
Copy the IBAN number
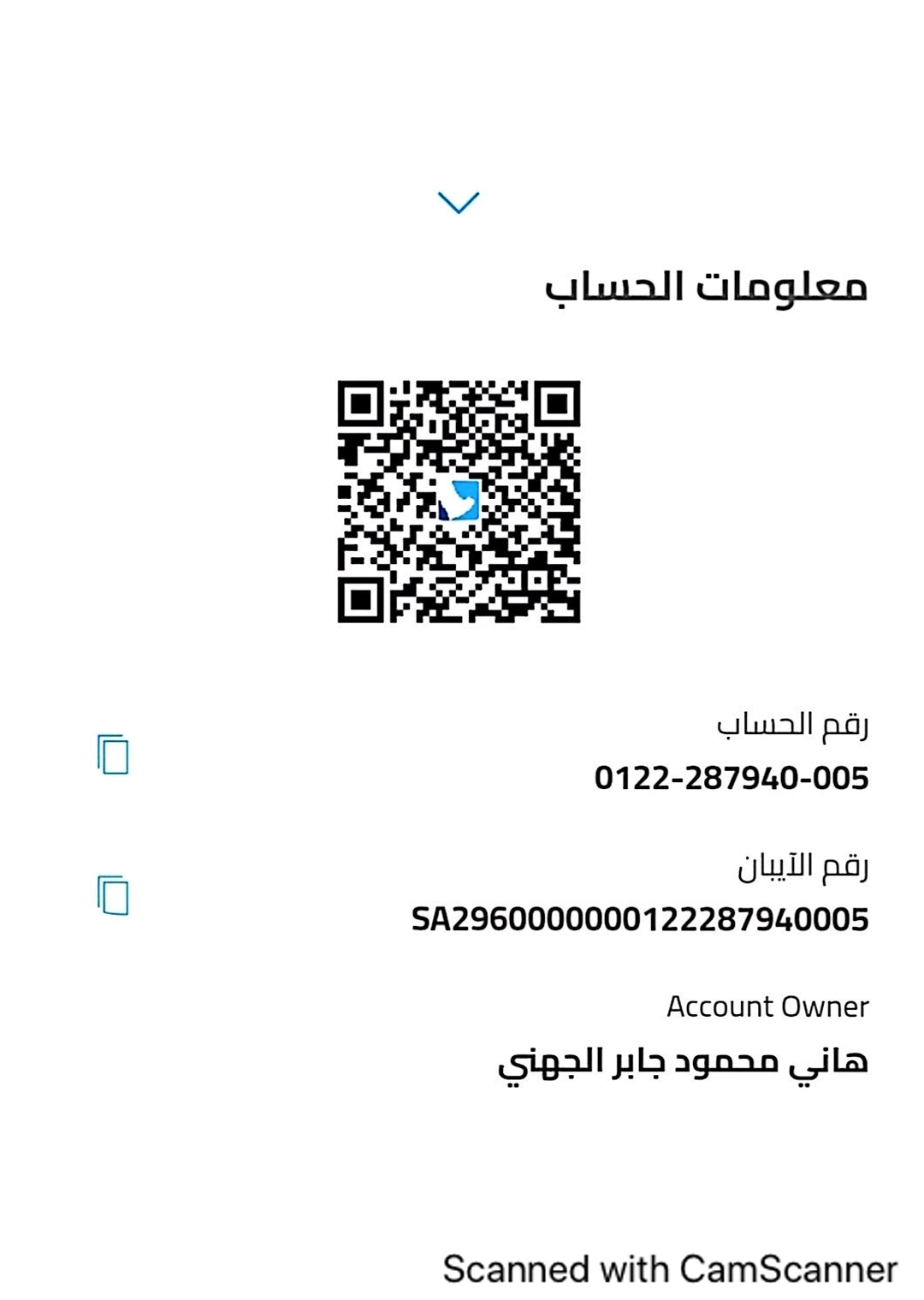(x=113, y=895)
